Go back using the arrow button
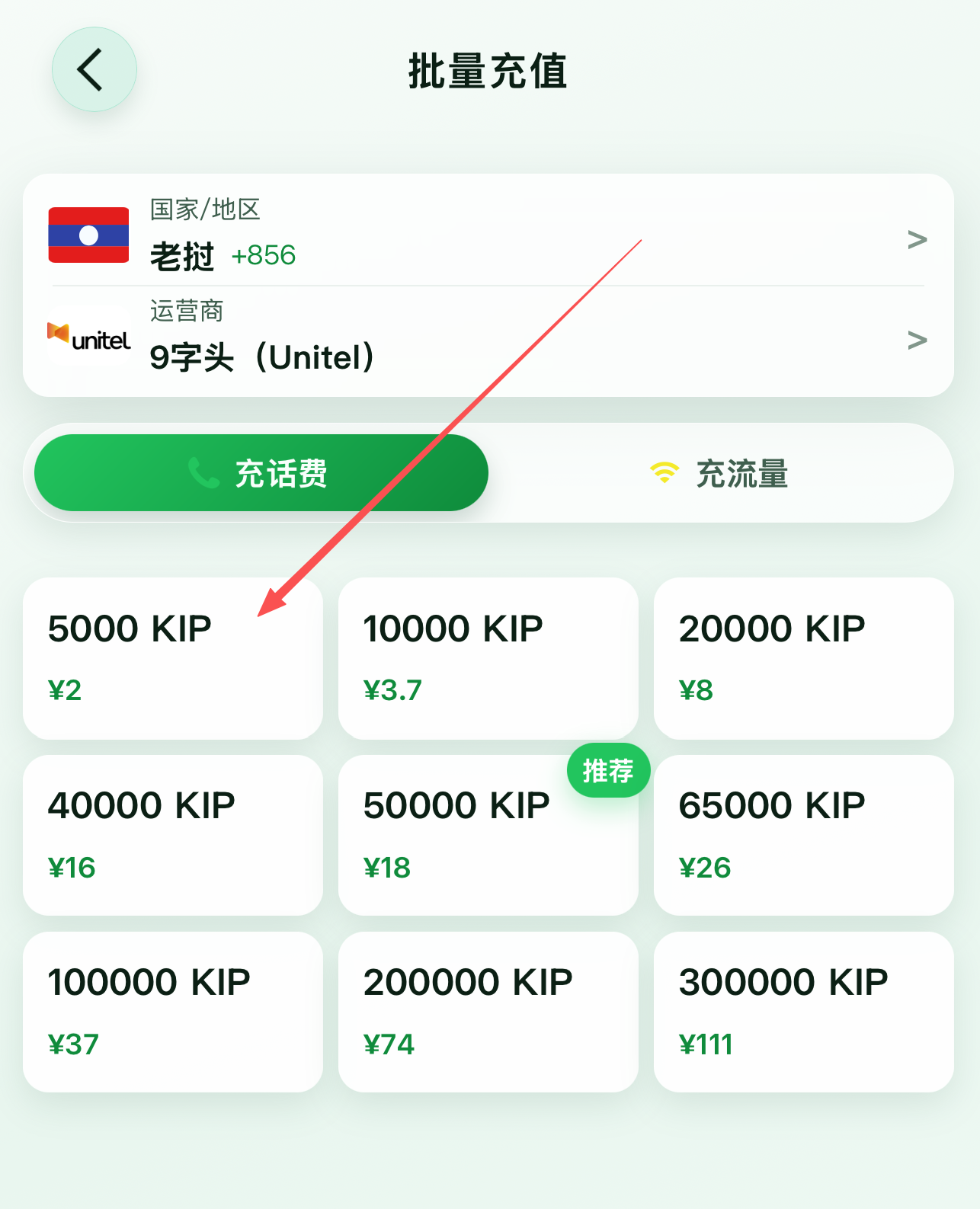980x1209 pixels. pos(94,69)
